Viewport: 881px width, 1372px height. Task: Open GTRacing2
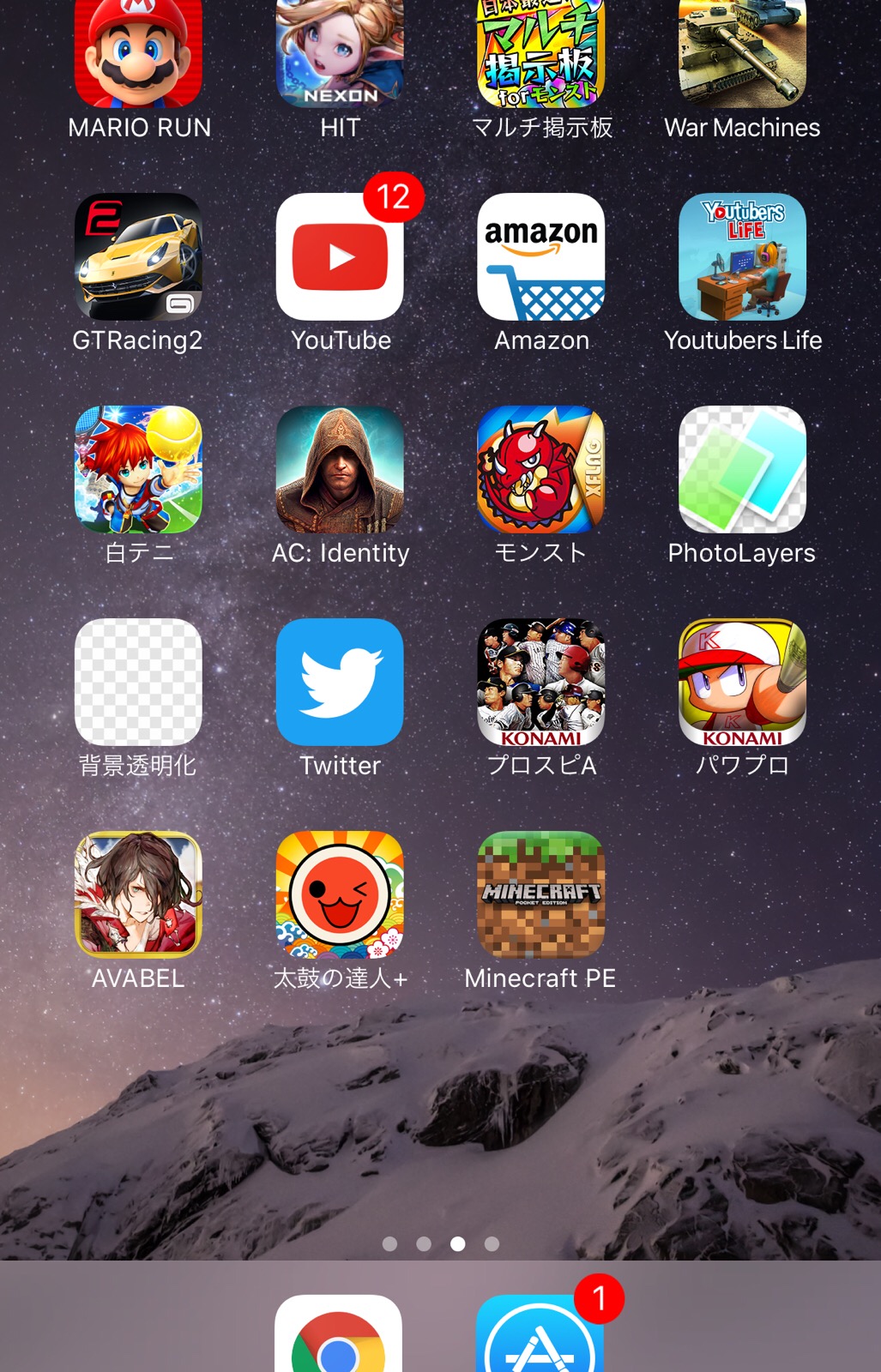[138, 256]
